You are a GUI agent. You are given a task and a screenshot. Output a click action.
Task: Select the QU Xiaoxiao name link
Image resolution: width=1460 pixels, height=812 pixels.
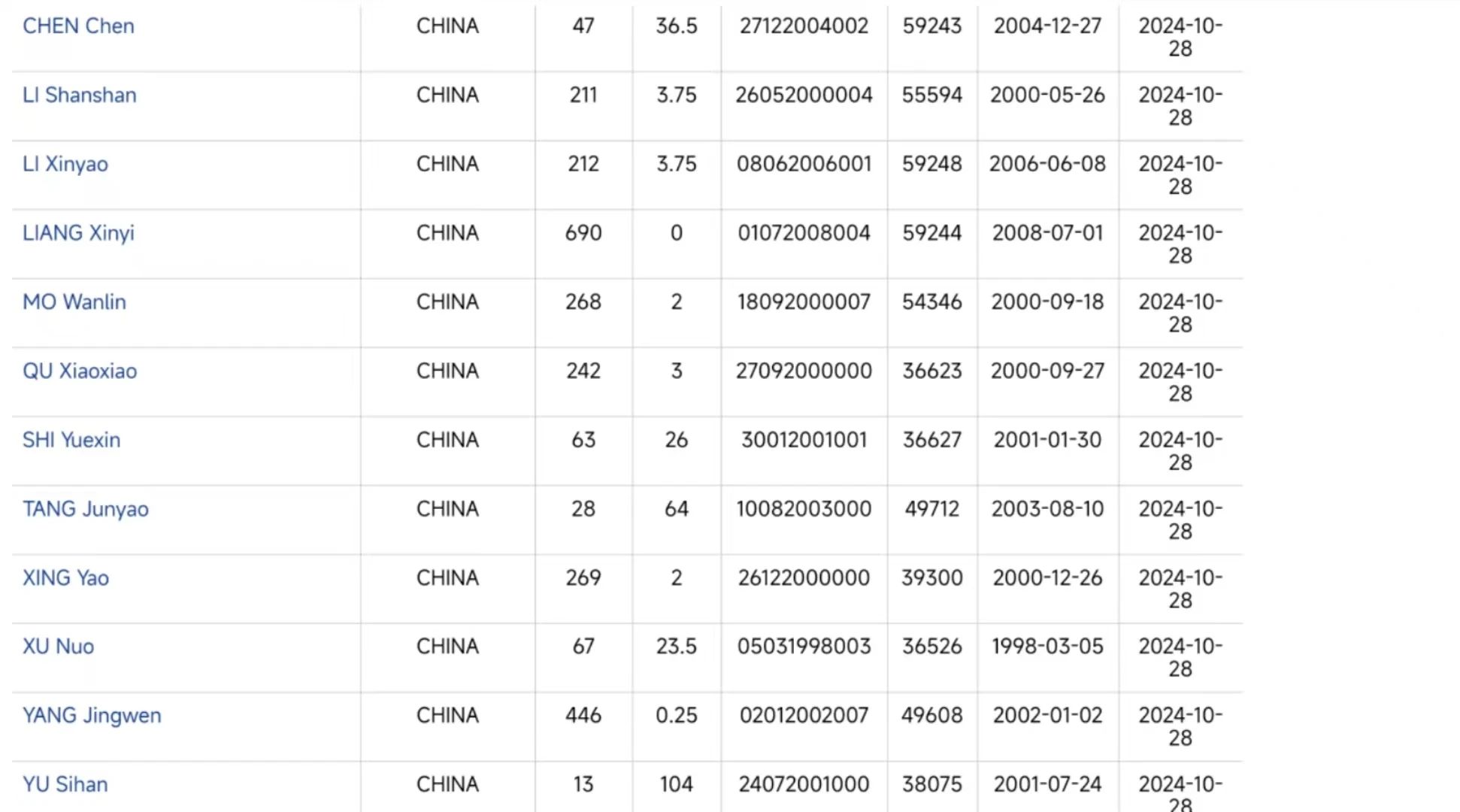[80, 371]
